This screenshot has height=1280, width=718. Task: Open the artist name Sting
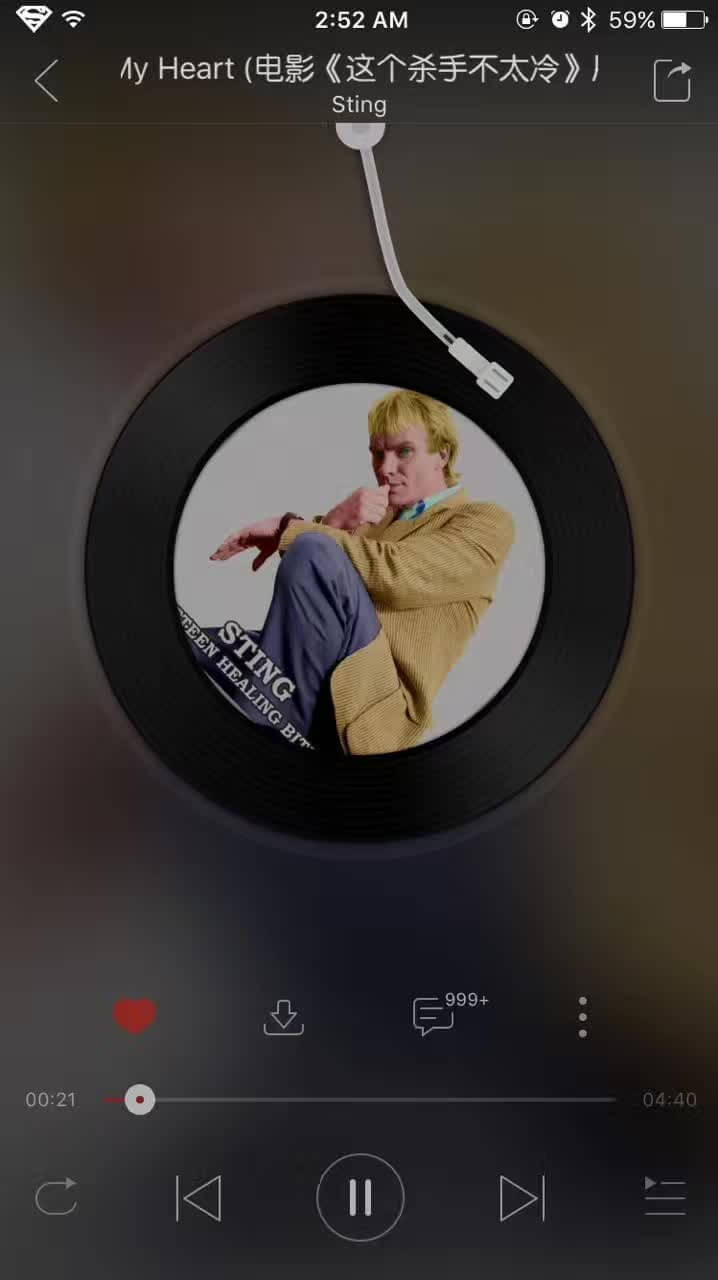(x=359, y=105)
